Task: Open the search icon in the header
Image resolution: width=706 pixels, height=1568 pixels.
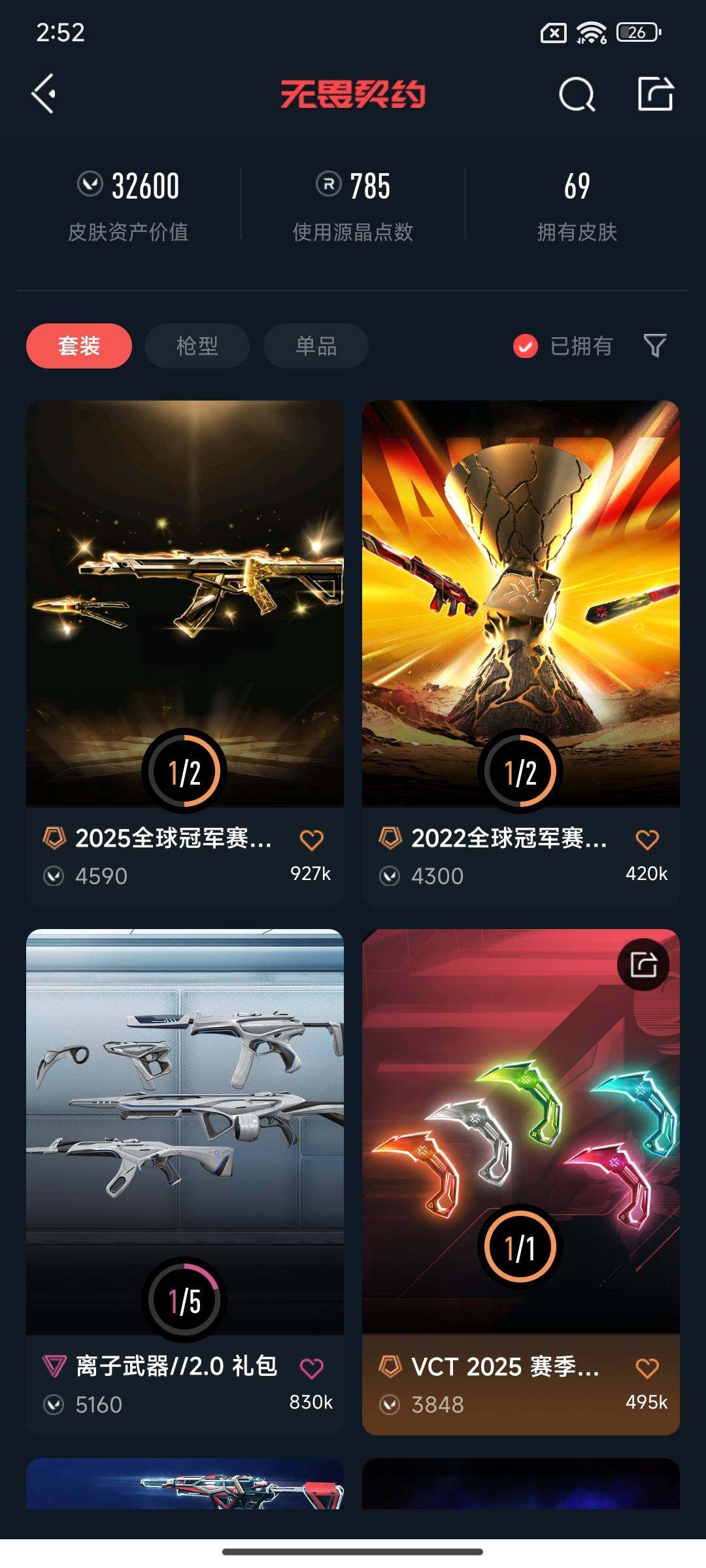Action: (x=577, y=95)
